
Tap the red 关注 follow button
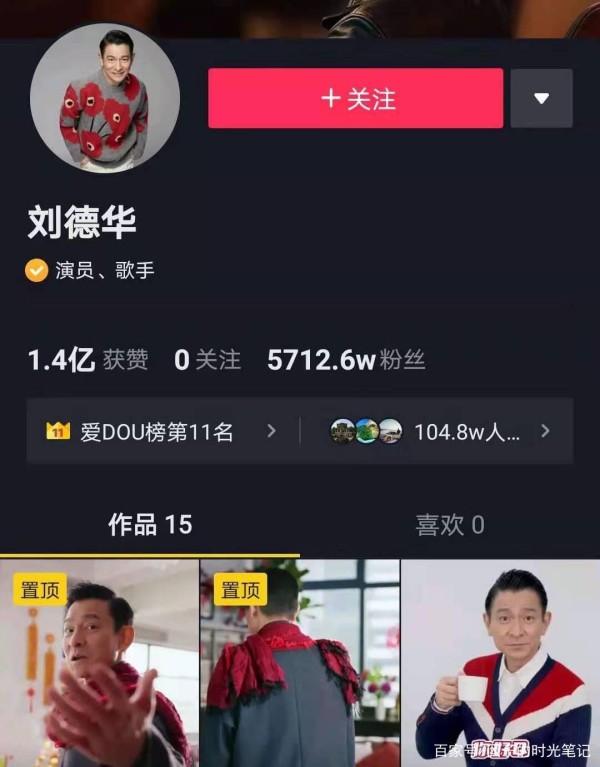[355, 98]
